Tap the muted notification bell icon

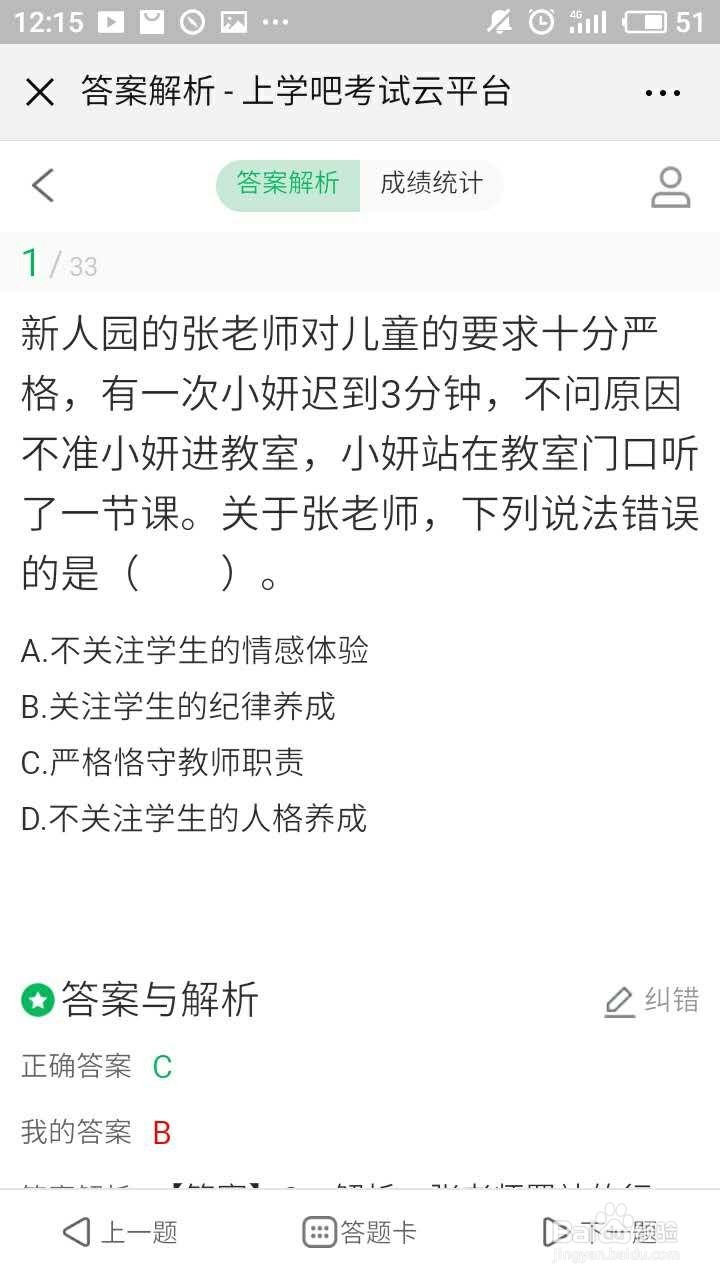pos(501,19)
